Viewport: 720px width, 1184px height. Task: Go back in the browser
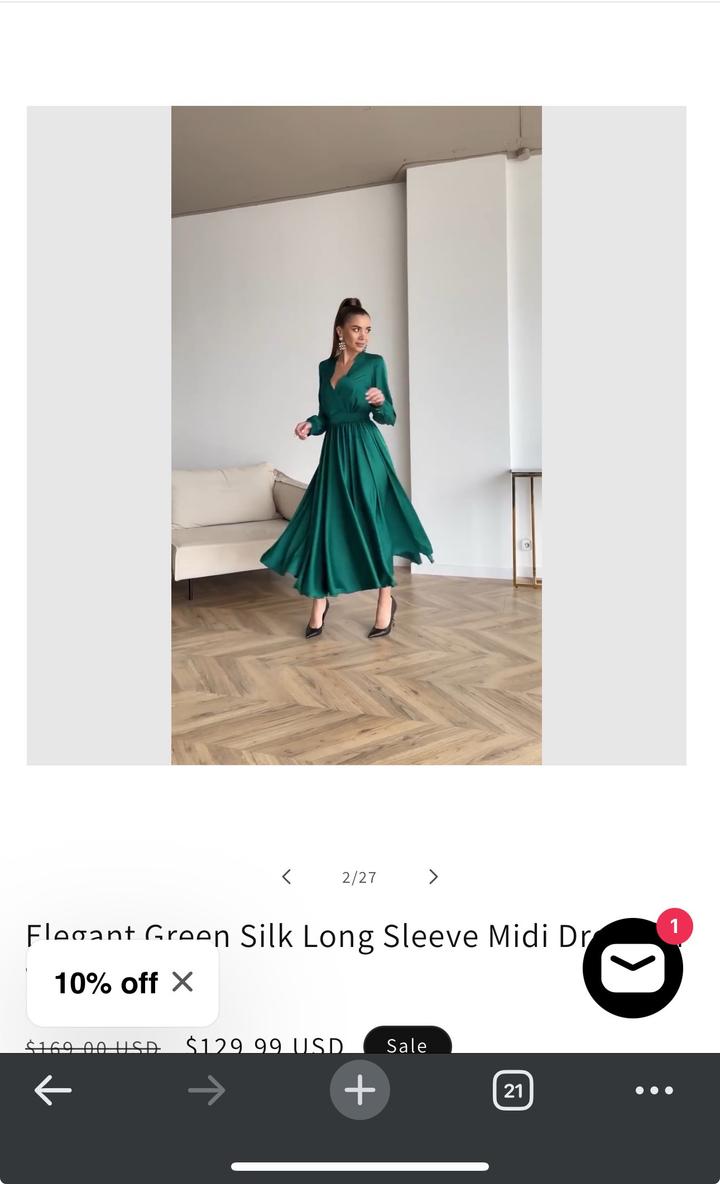click(x=53, y=1090)
